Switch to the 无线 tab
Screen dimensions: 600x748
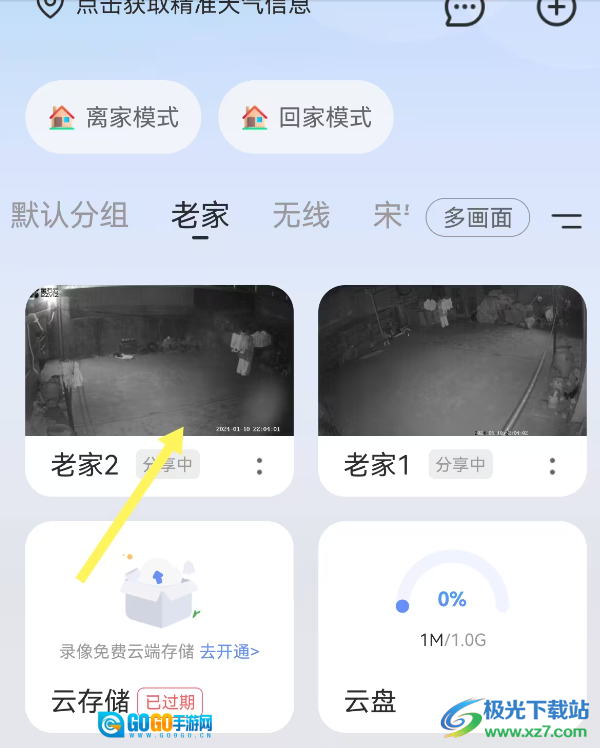point(301,215)
